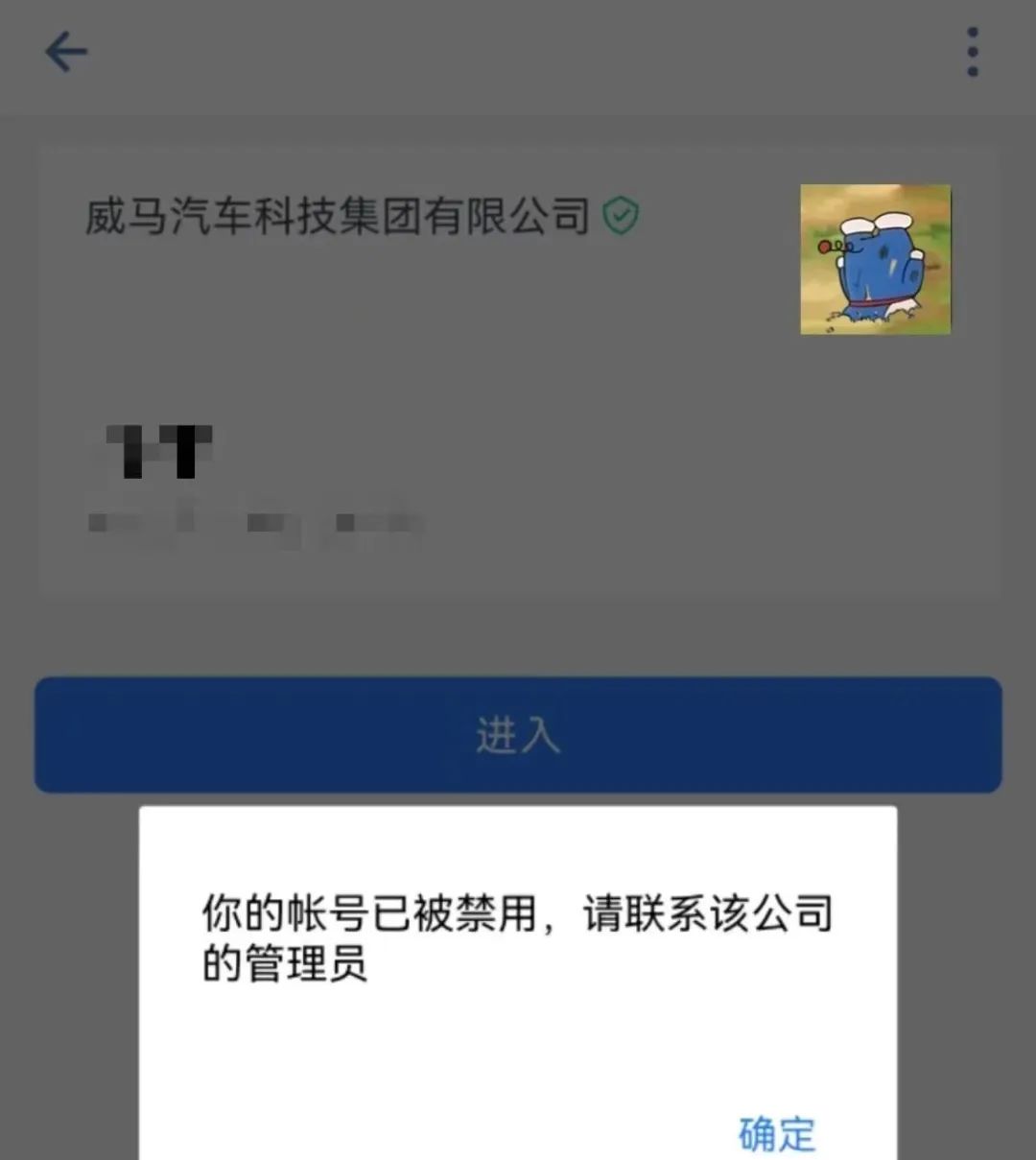Tap the cartoon elephant profile picture
The width and height of the screenshot is (1036, 1160).
tap(874, 259)
